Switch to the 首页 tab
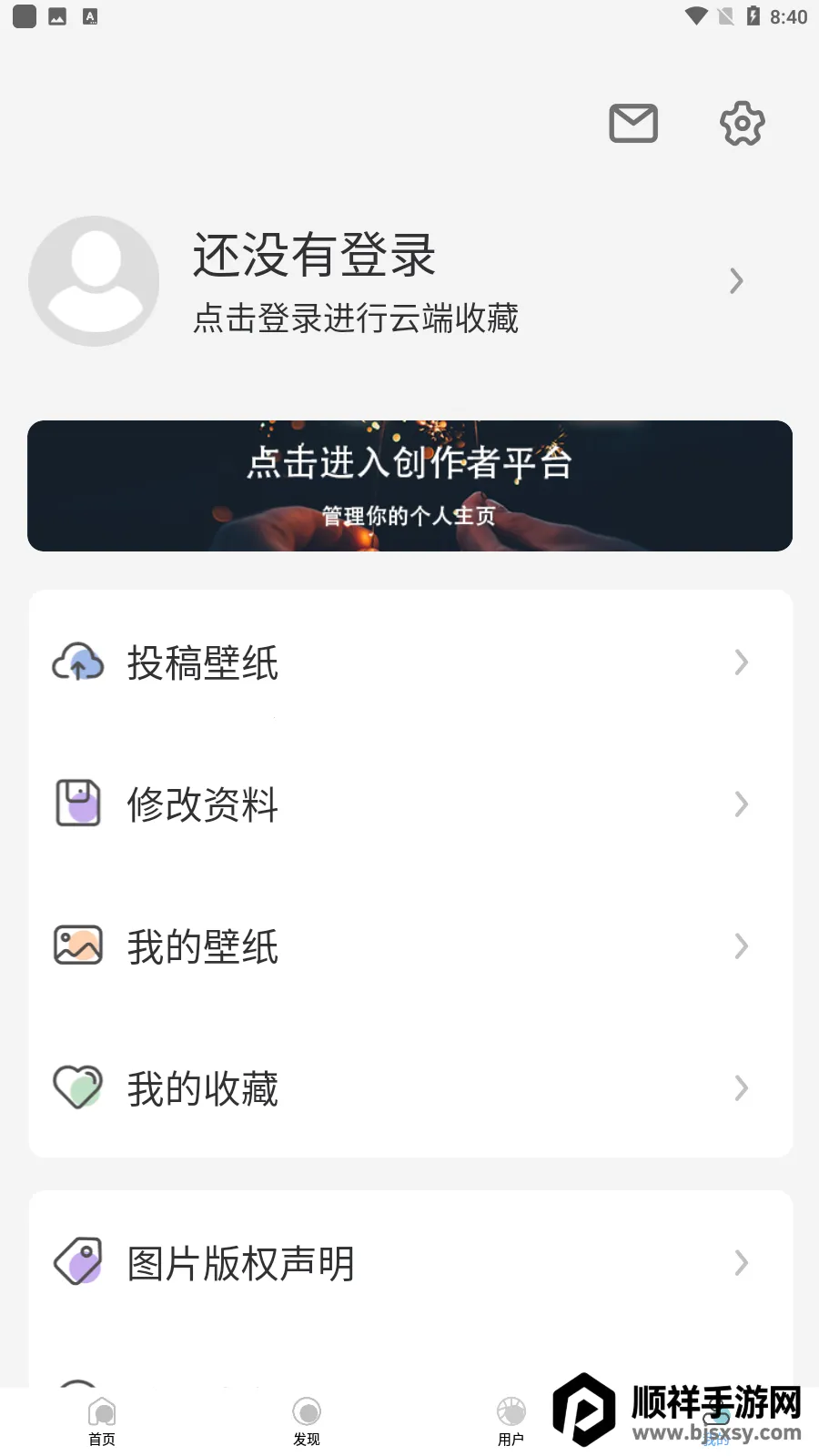 click(102, 1421)
